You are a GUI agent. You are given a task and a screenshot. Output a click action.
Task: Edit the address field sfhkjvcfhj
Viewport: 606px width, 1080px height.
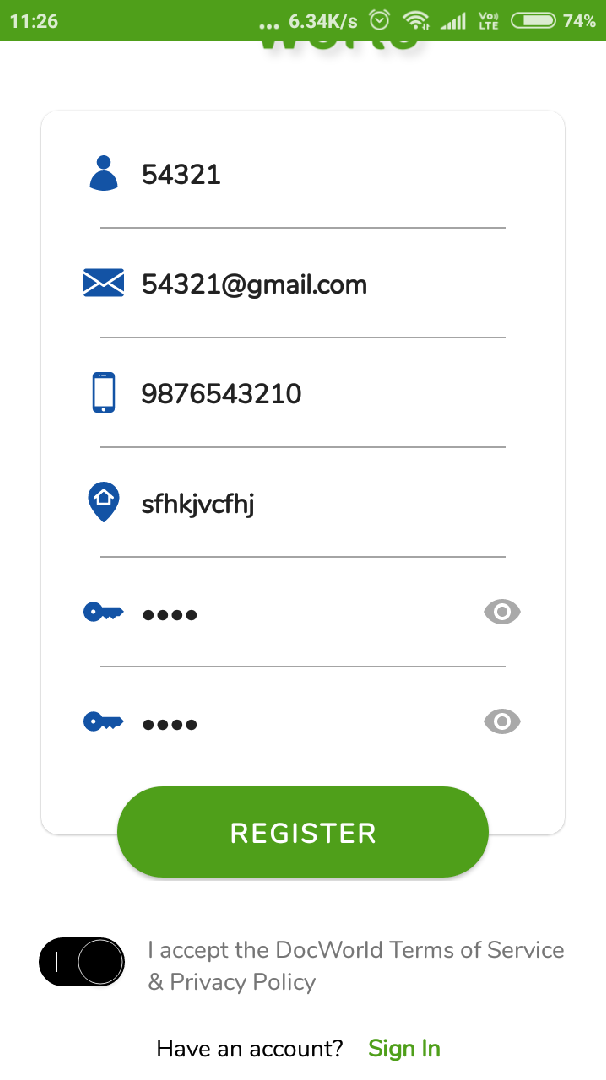(x=300, y=504)
